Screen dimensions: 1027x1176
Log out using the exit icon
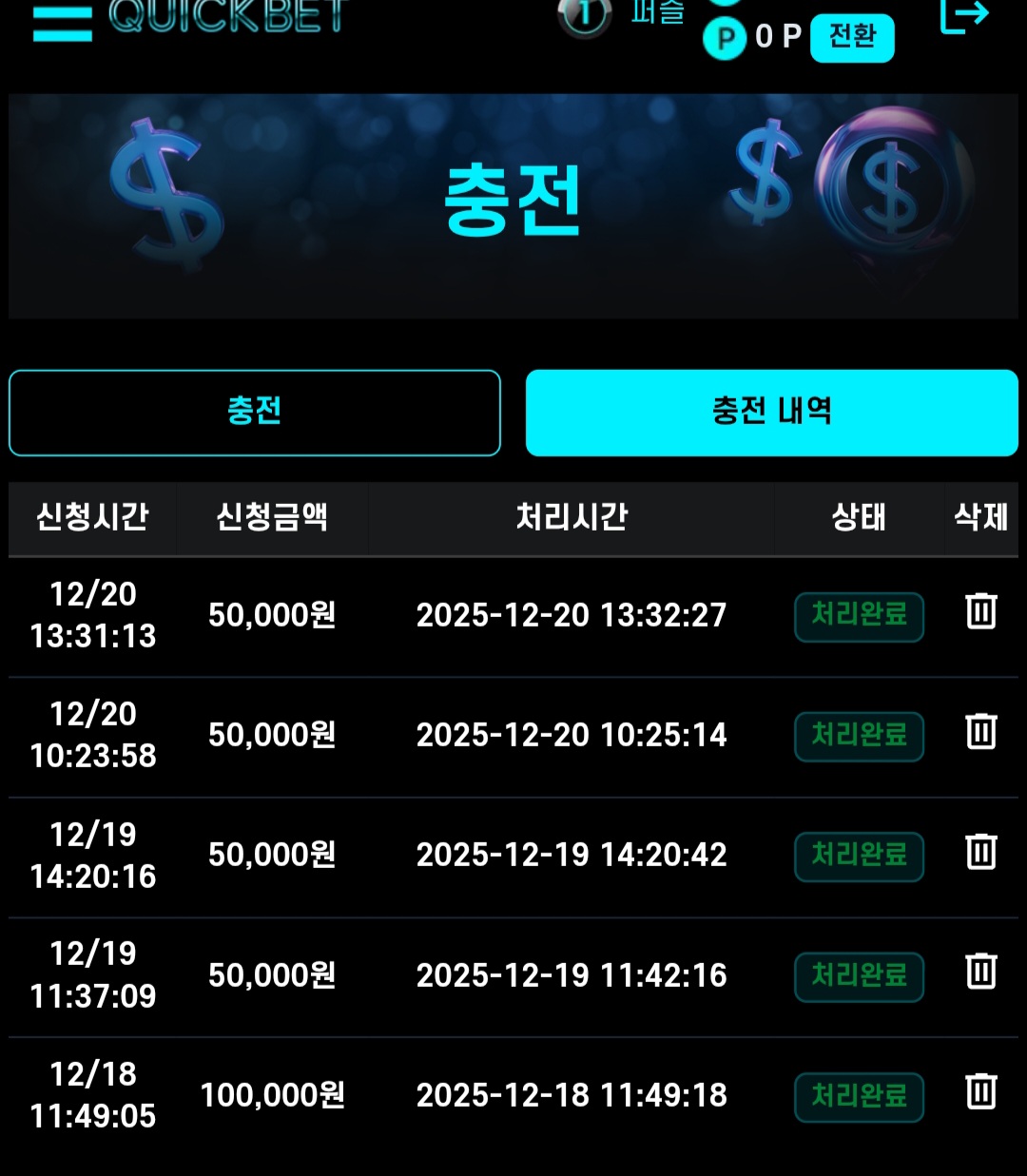[964, 17]
